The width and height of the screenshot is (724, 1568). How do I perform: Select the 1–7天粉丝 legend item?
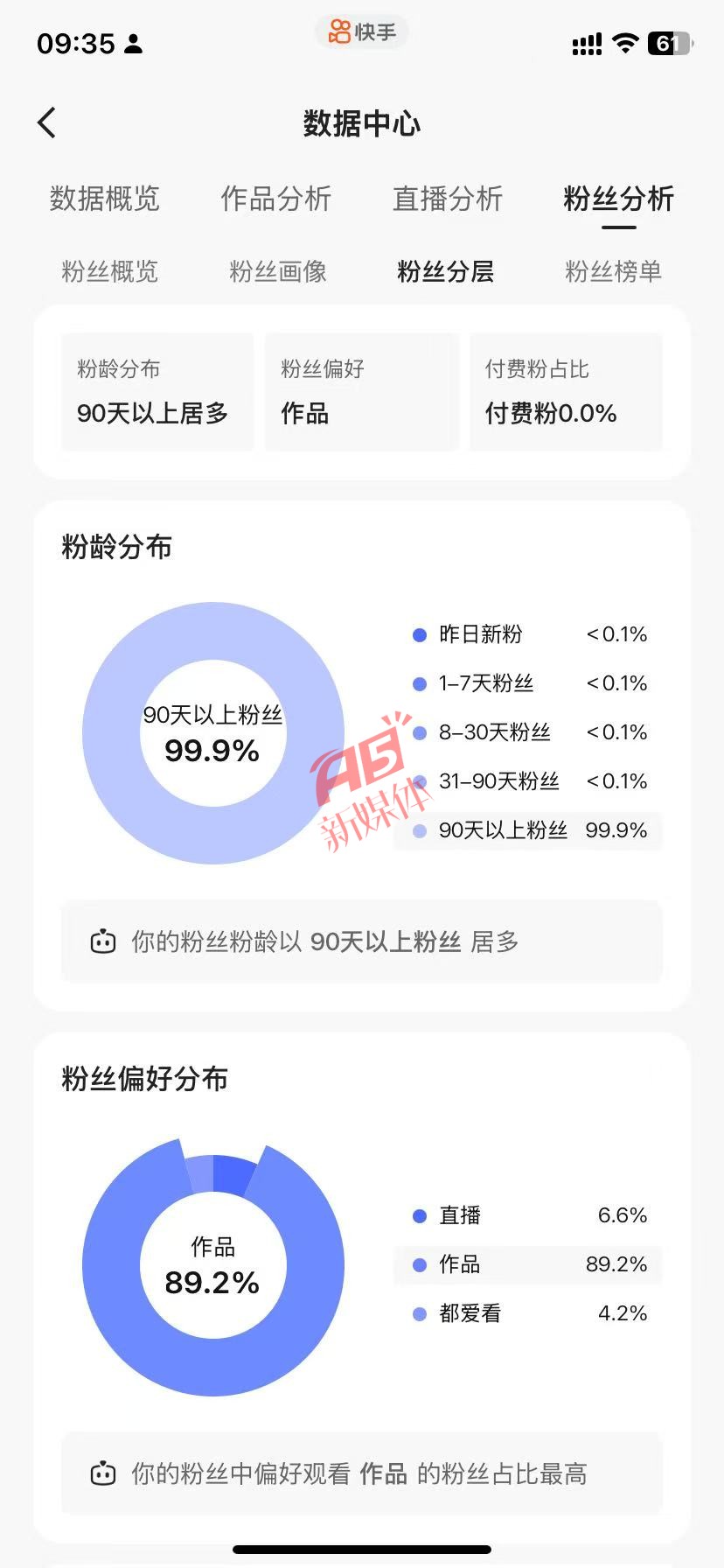tap(528, 683)
